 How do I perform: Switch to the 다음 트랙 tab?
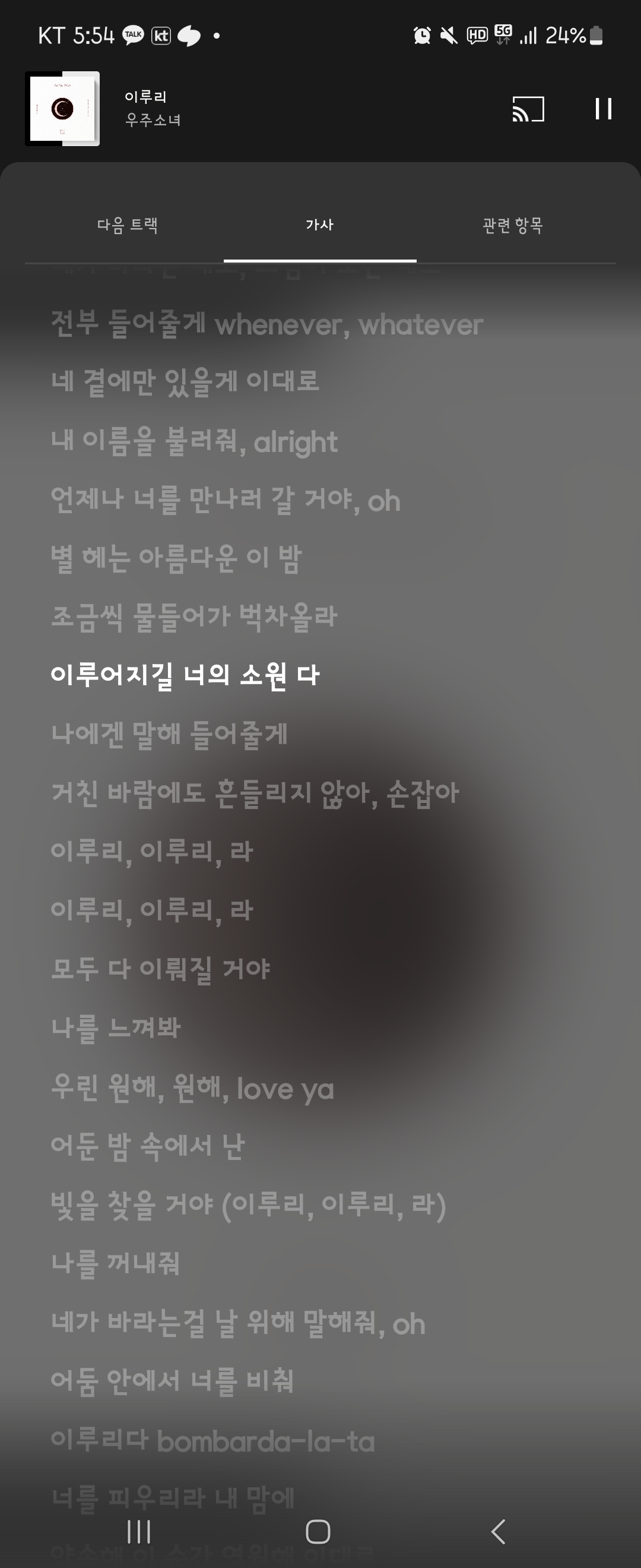tap(128, 225)
